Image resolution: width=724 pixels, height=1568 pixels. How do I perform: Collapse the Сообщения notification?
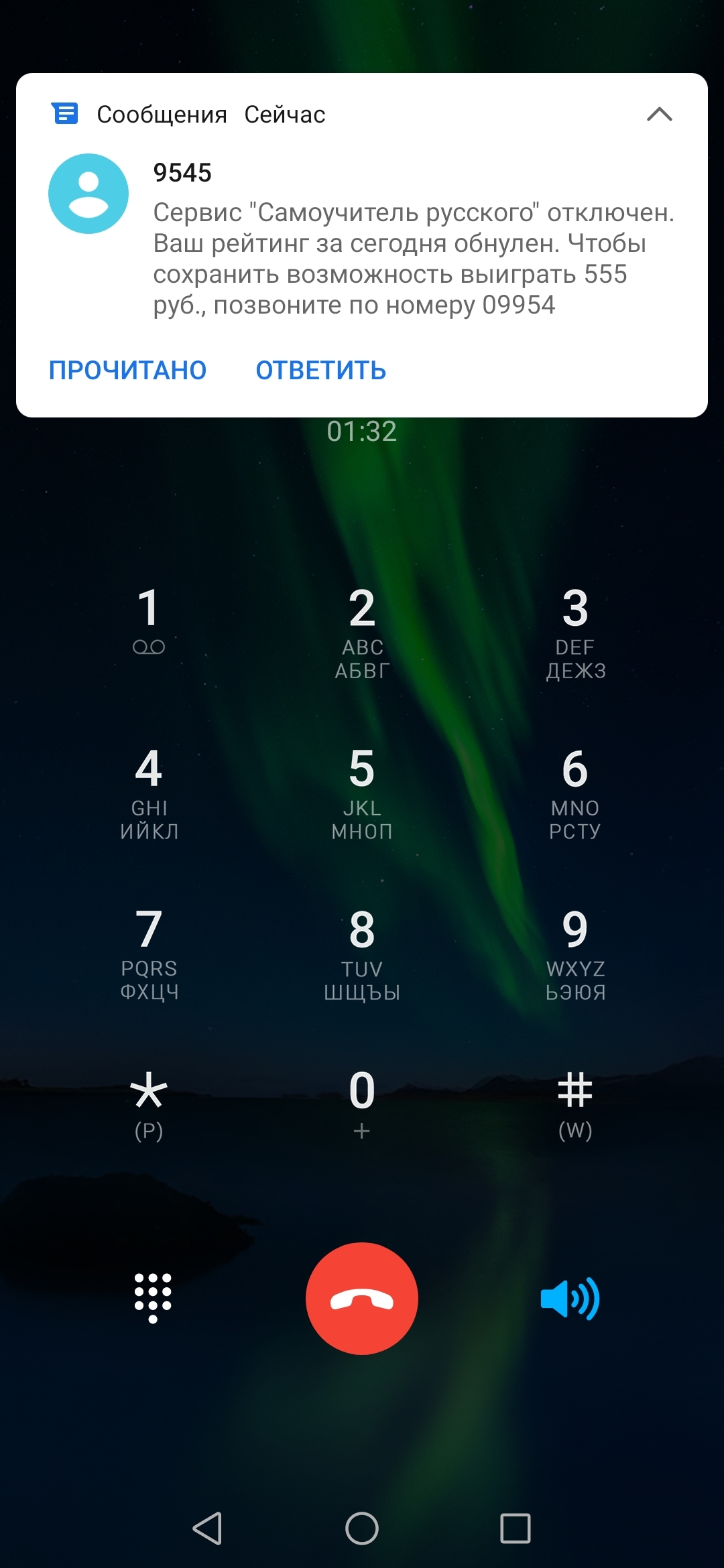pyautogui.click(x=659, y=115)
